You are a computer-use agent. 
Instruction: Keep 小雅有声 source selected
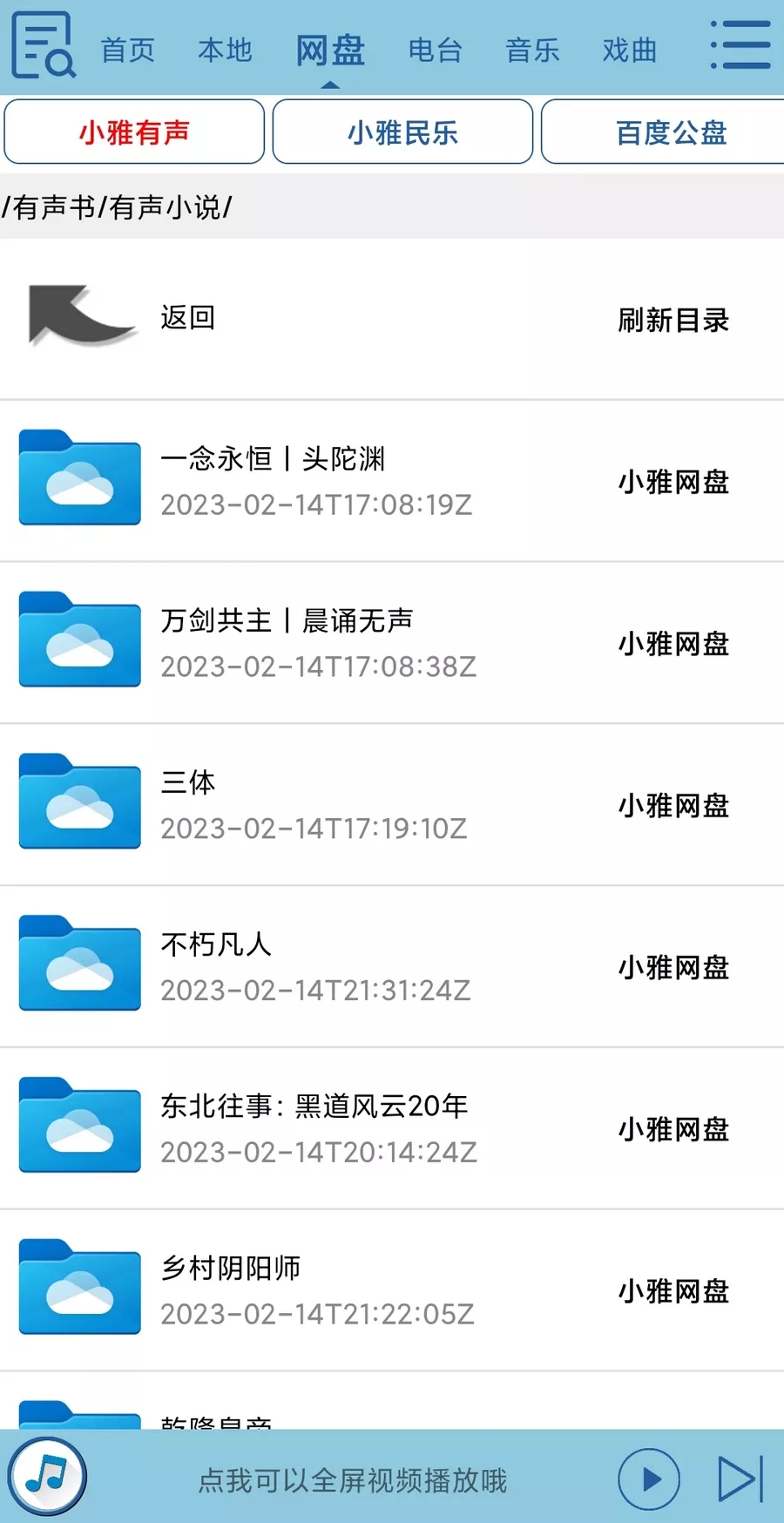(x=133, y=132)
